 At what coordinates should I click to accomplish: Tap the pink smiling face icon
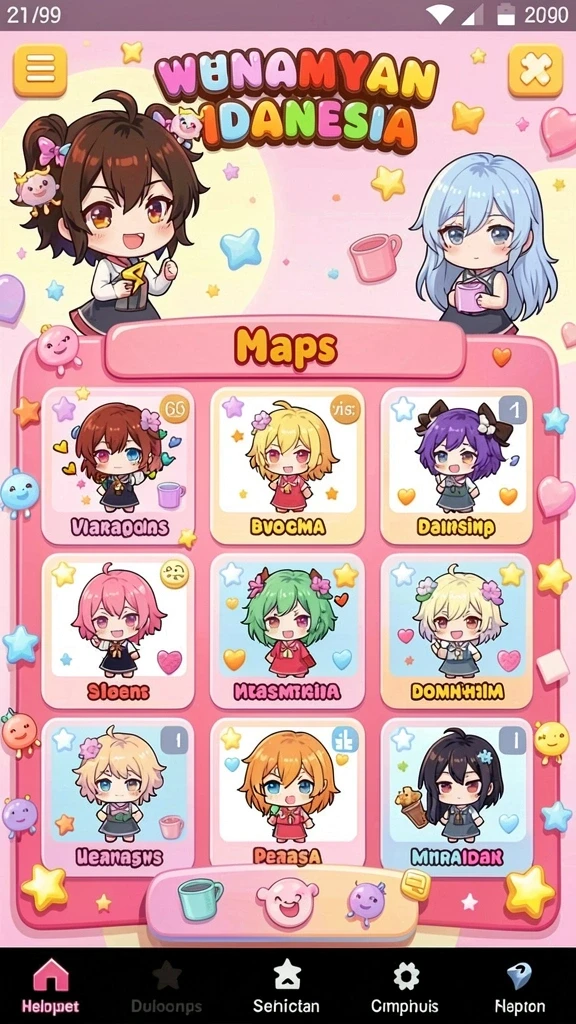pyautogui.click(x=287, y=902)
